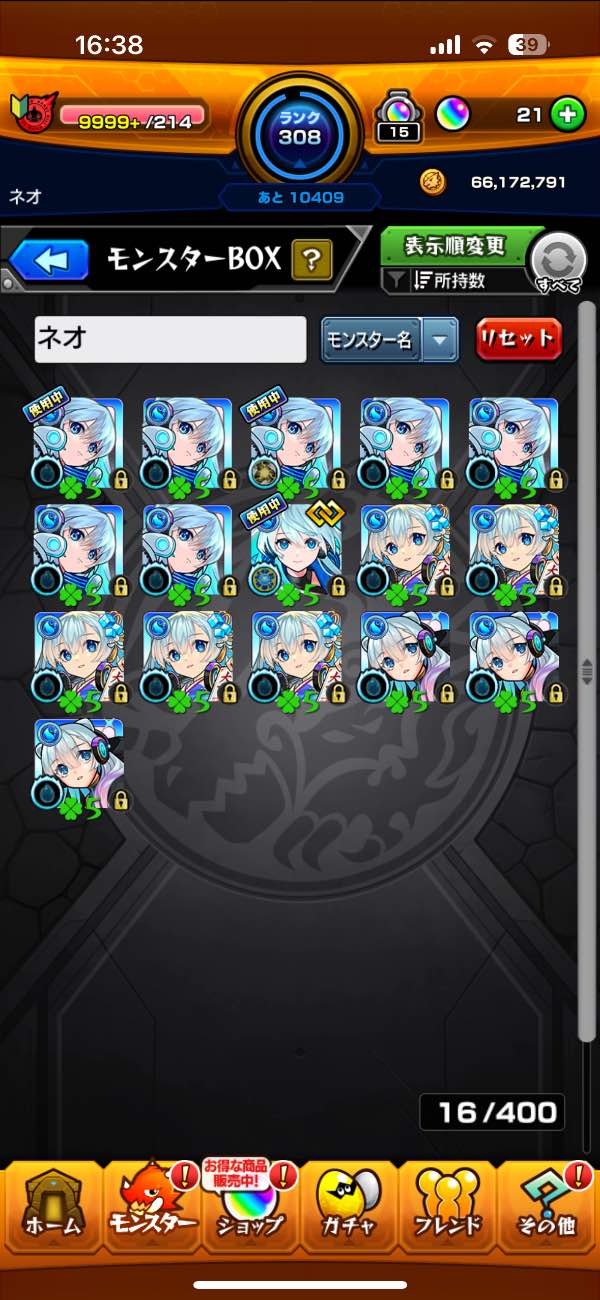The height and width of the screenshot is (1300, 600).
Task: Tap the すべて refresh toggle button
Action: click(557, 263)
